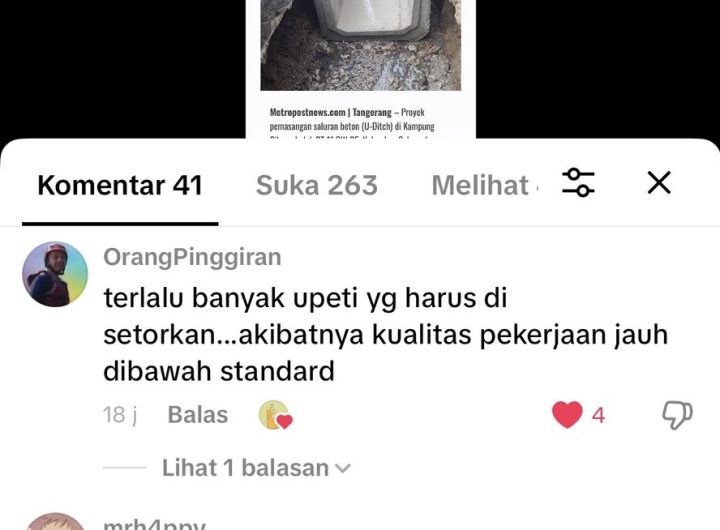Like OrangPinggiran's comment

[x=567, y=415]
